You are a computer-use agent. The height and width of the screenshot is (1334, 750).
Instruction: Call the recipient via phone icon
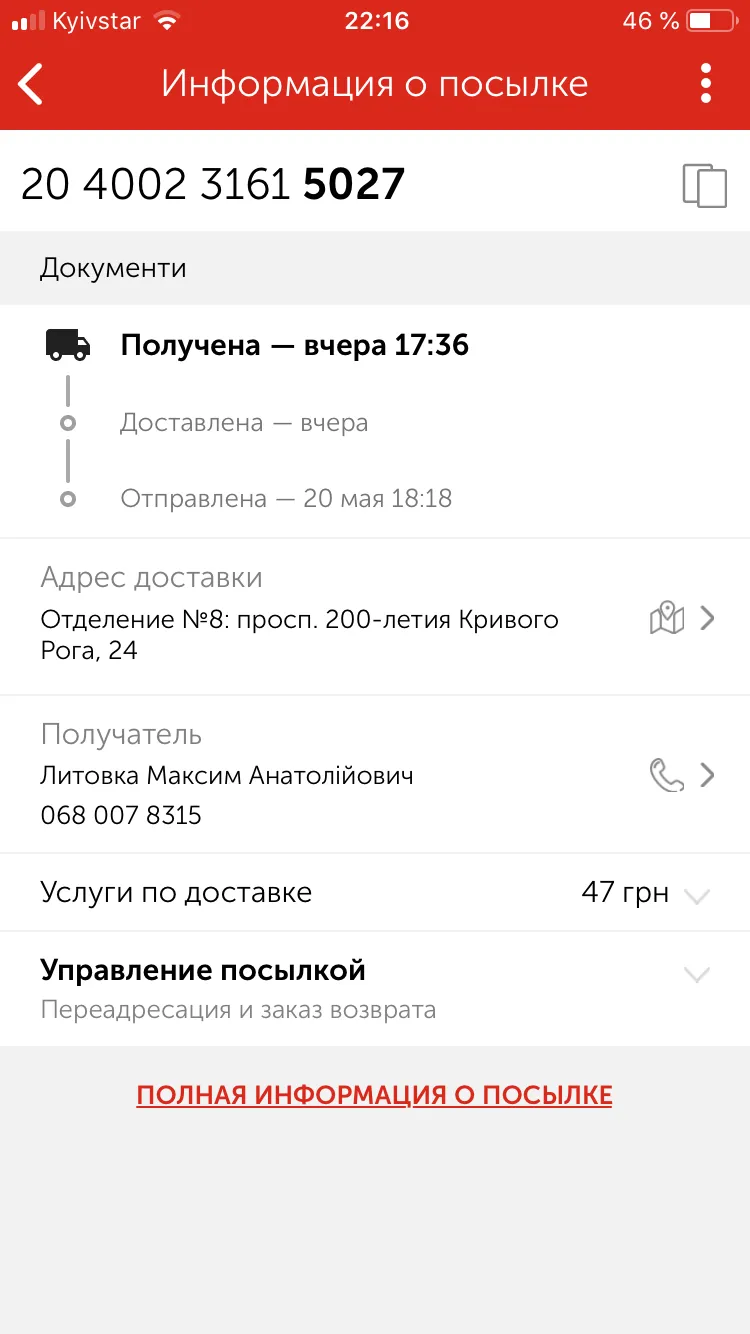(x=667, y=775)
